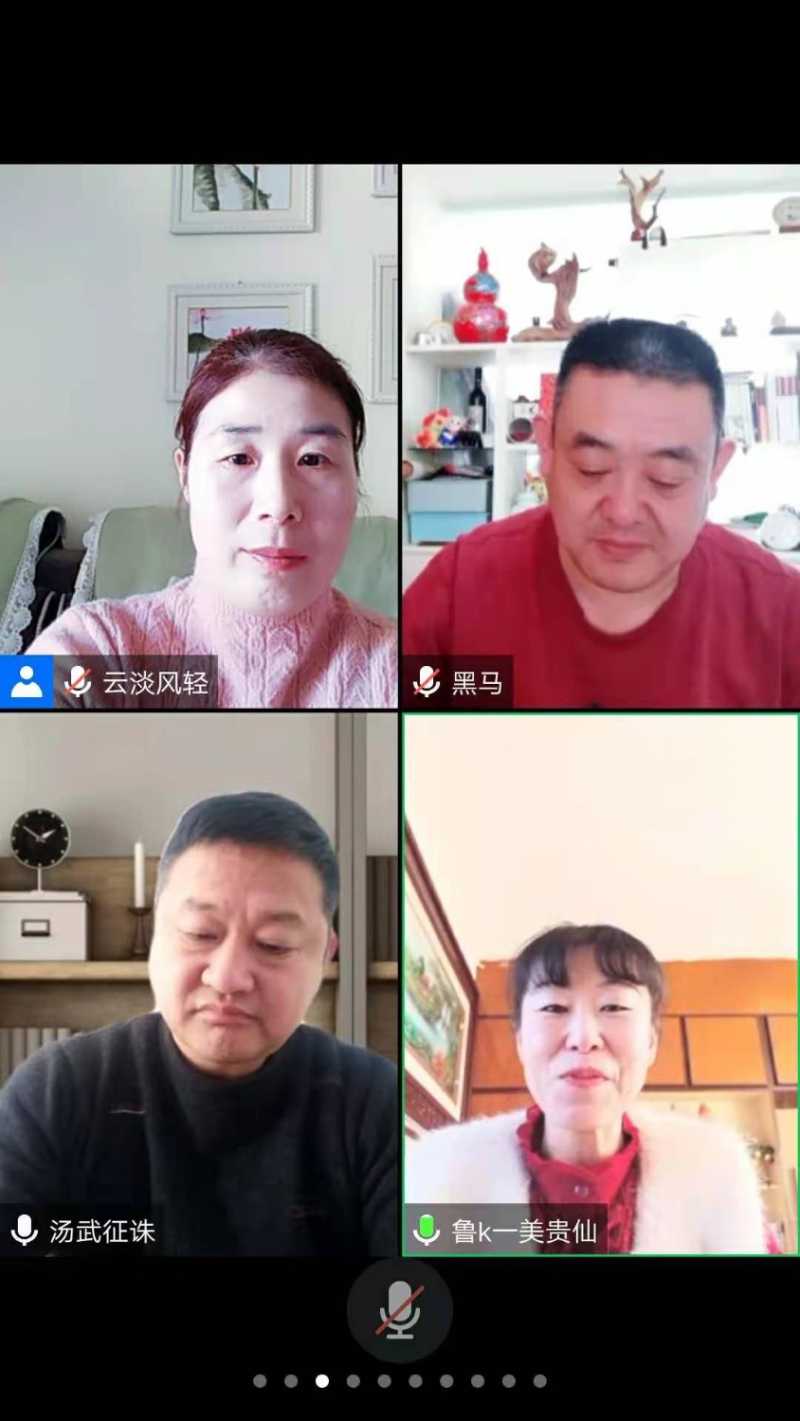The width and height of the screenshot is (800, 1421).
Task: Select 黑马's video tile
Action: (601, 436)
